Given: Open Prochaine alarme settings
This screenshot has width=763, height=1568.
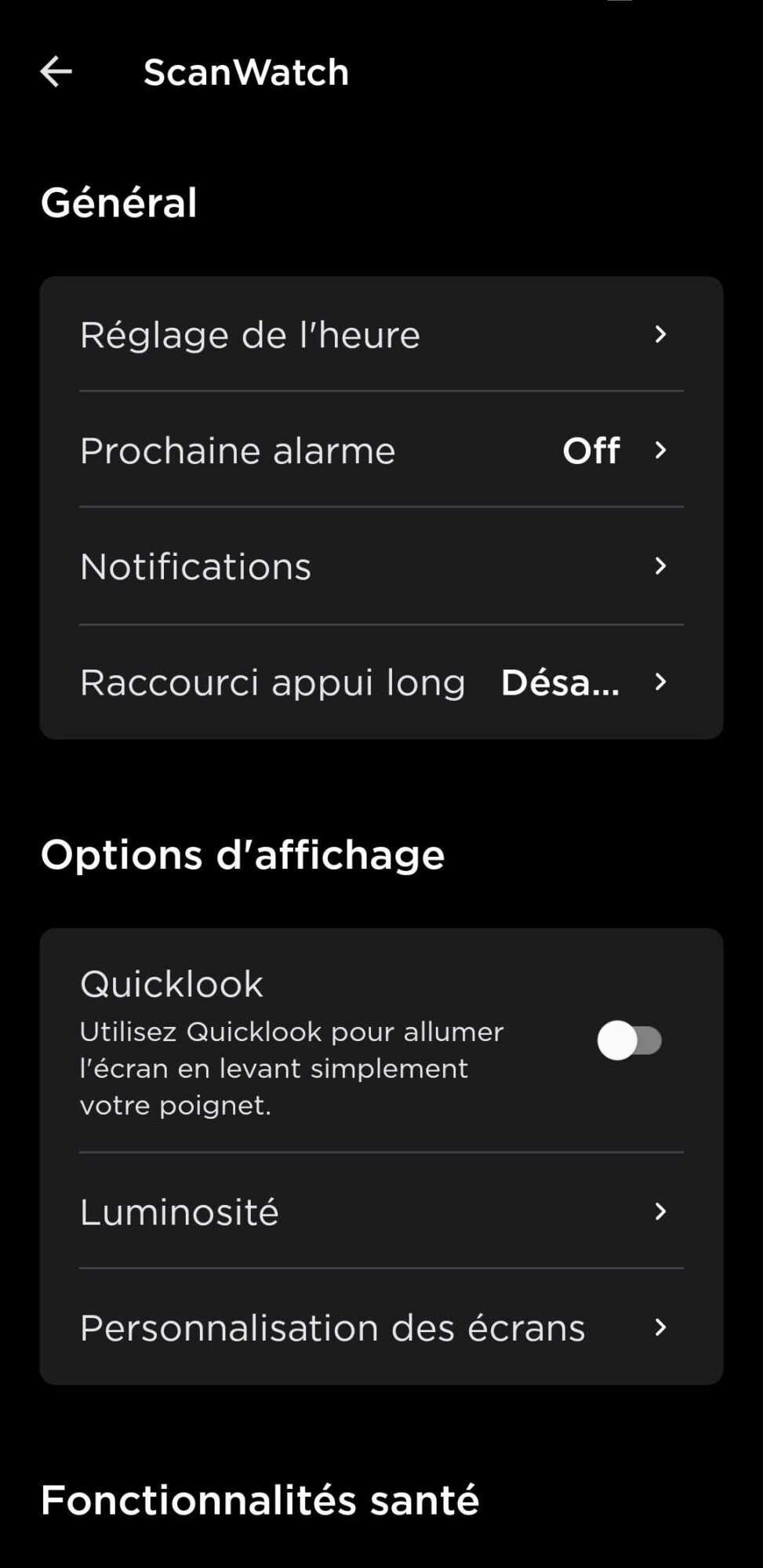Looking at the screenshot, I should (x=381, y=451).
